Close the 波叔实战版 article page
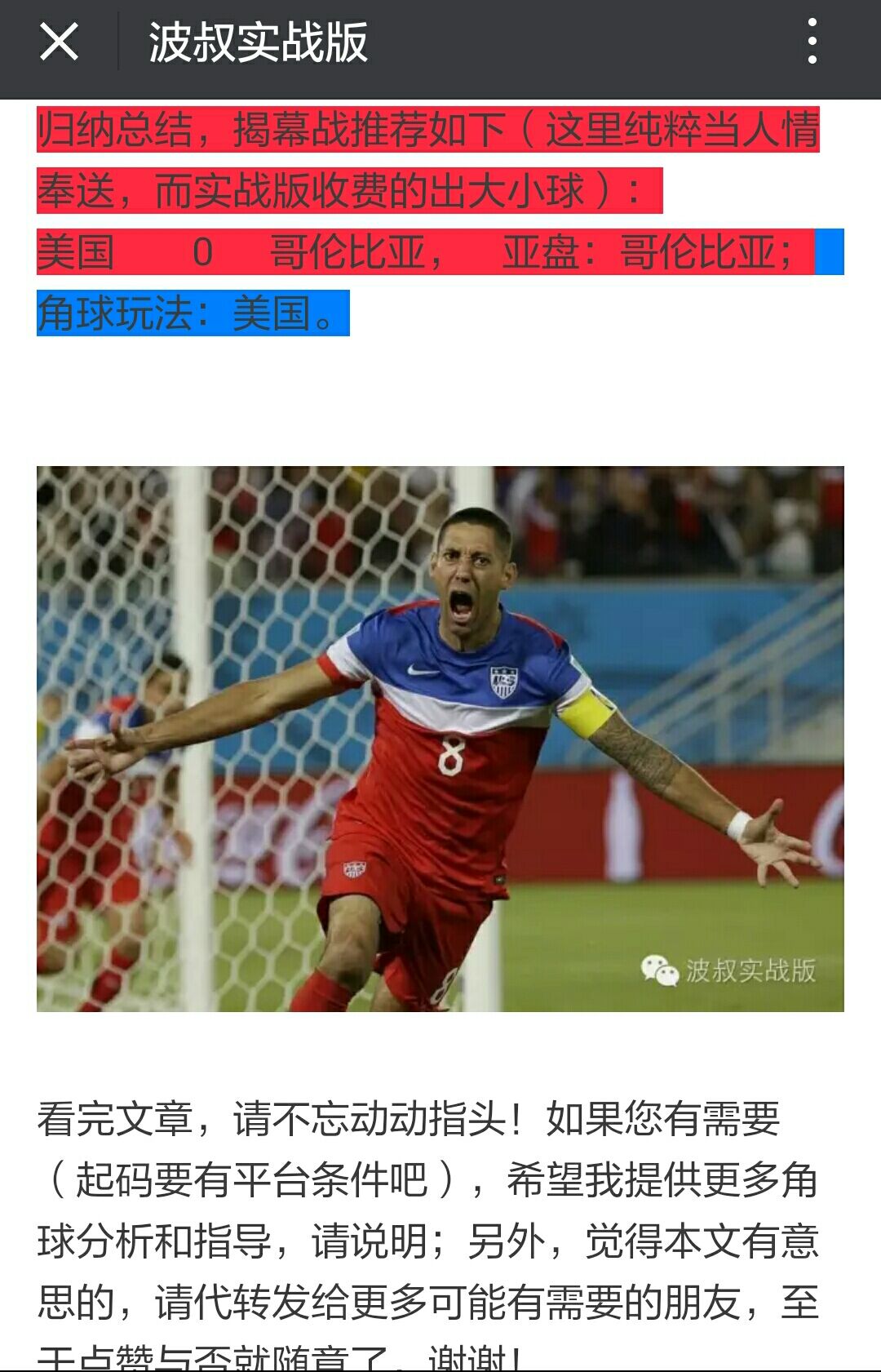The height and width of the screenshot is (1372, 881). (x=59, y=42)
